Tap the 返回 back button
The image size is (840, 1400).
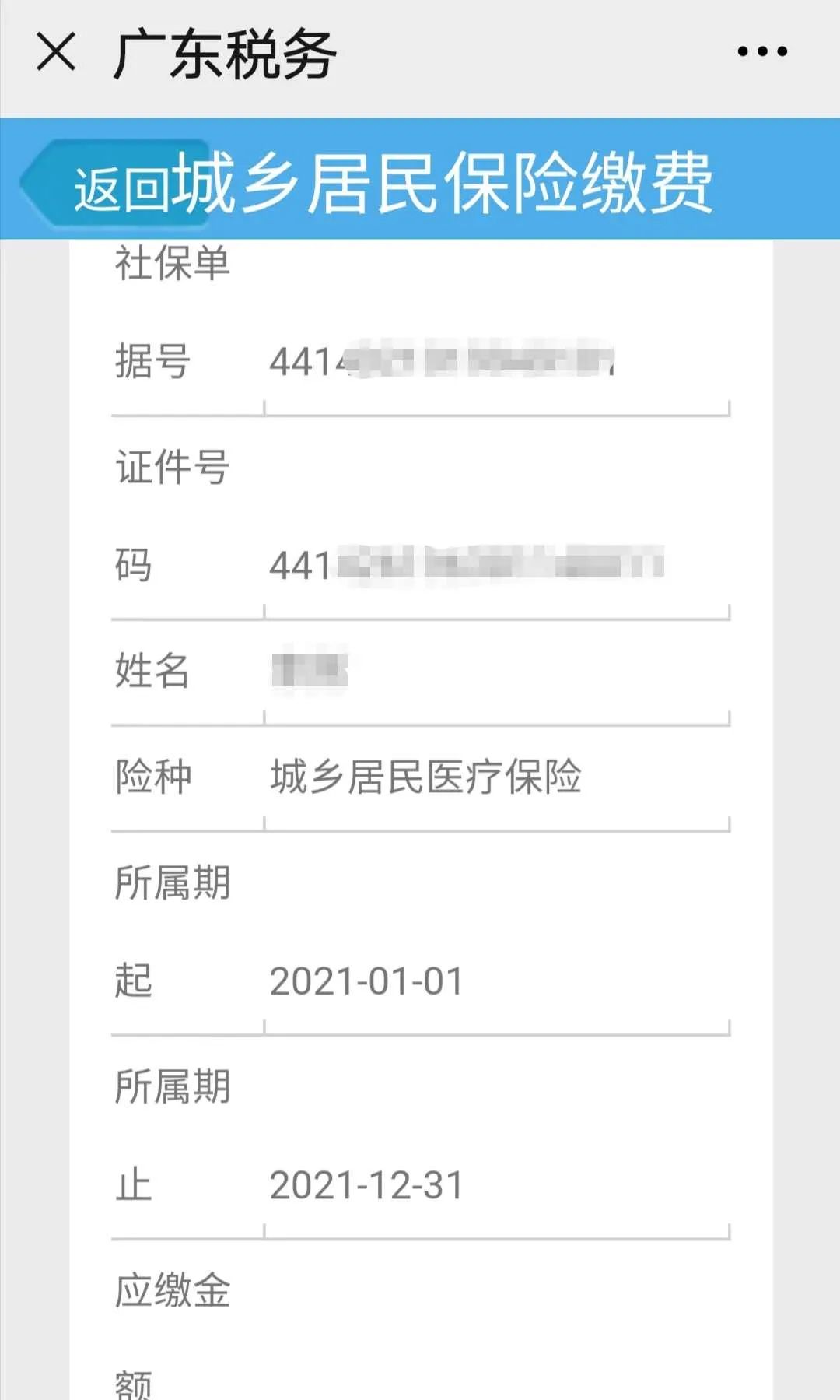(x=117, y=184)
